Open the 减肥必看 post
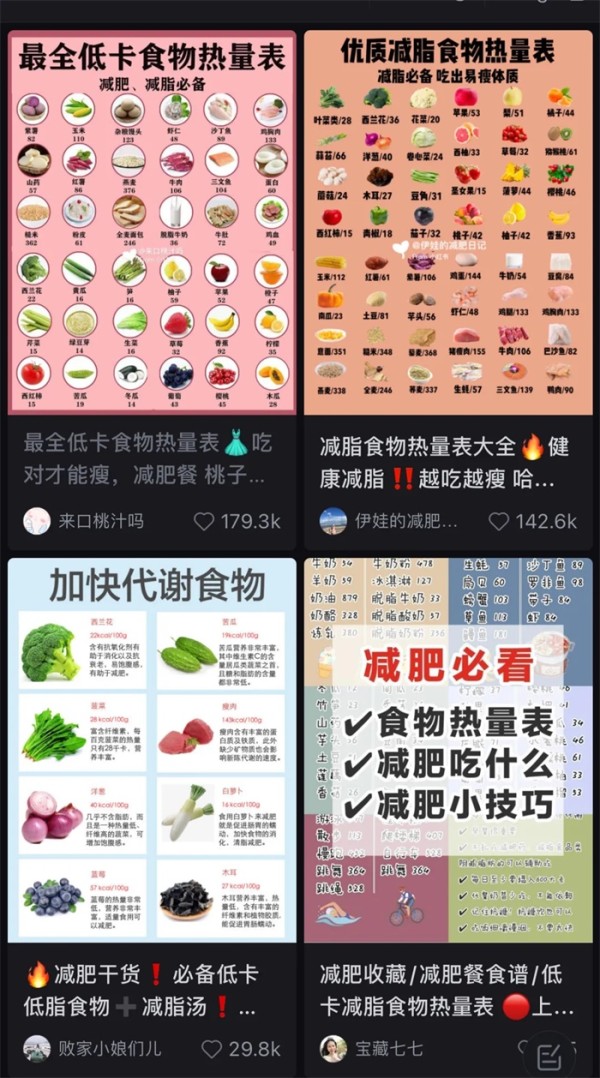 point(448,750)
